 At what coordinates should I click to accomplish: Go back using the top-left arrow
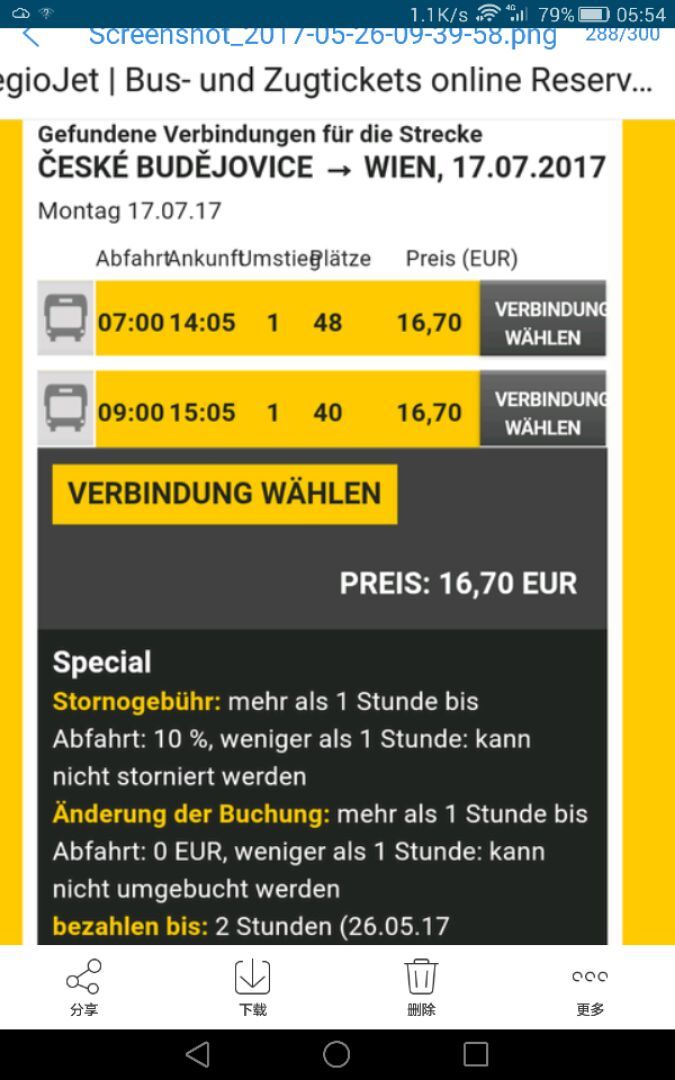(31, 37)
